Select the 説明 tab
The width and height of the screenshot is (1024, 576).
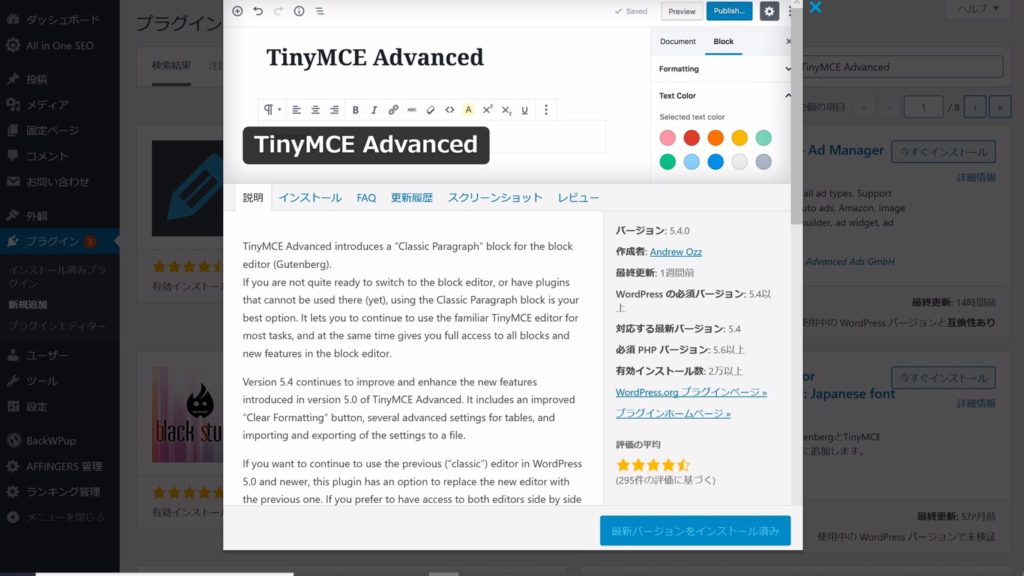coord(253,198)
